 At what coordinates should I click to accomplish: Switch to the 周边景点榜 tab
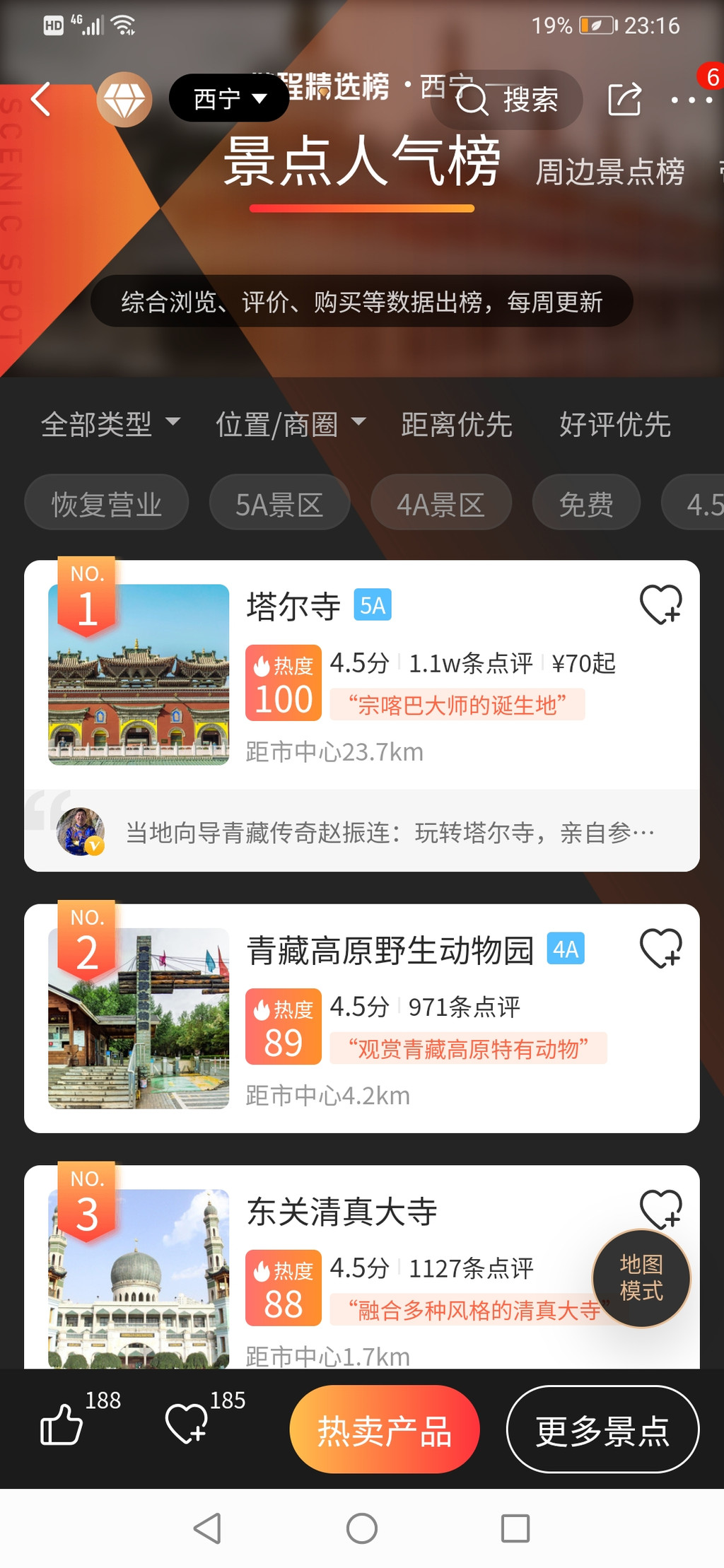point(609,172)
